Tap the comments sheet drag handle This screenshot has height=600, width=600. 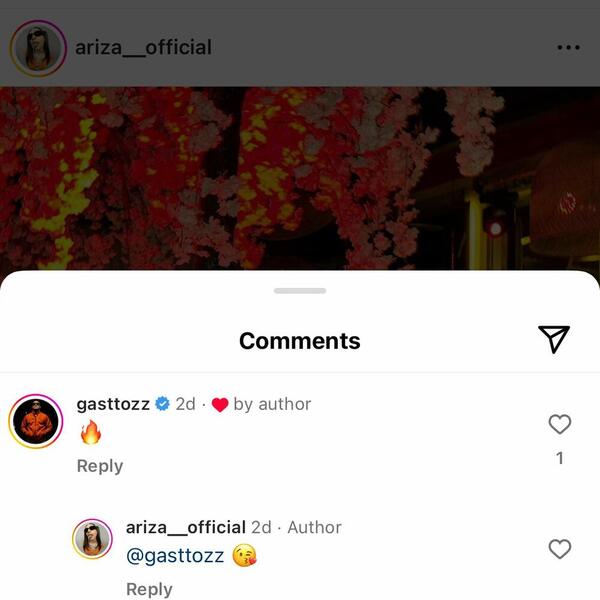tap(300, 291)
